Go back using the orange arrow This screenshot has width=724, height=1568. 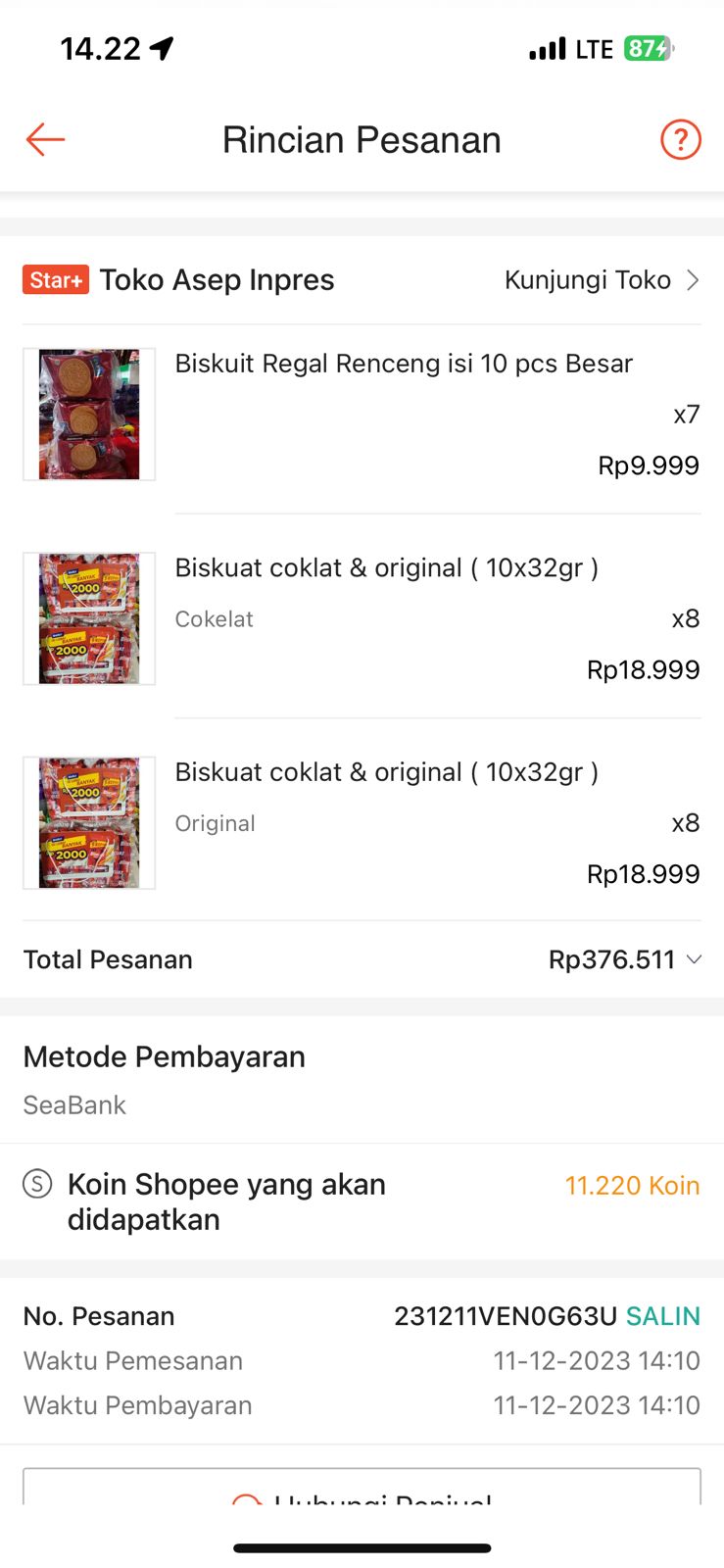[45, 140]
